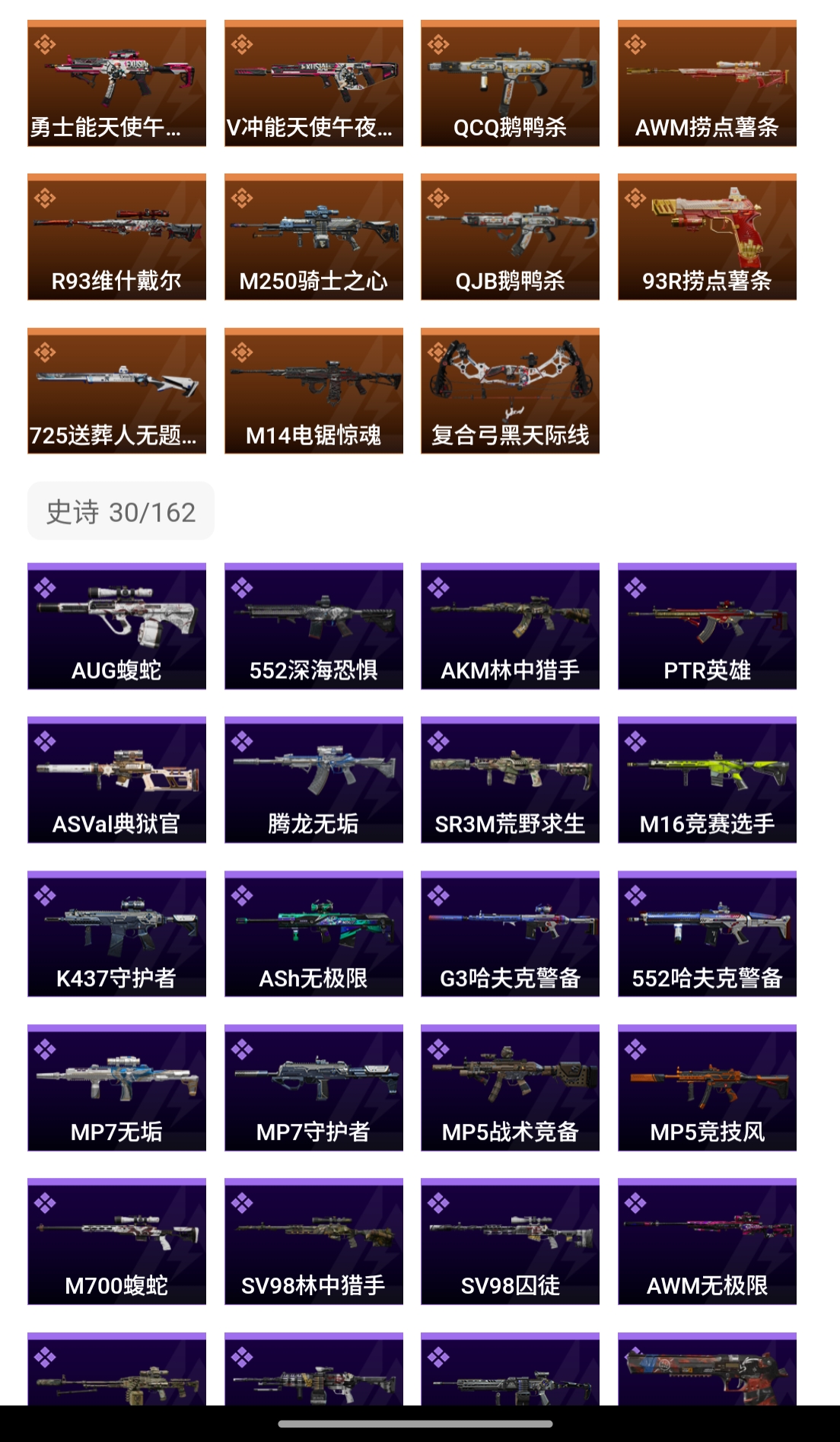Open the 复合弓黑天际线 tile
Viewport: 840px width, 1442px height.
pos(510,390)
